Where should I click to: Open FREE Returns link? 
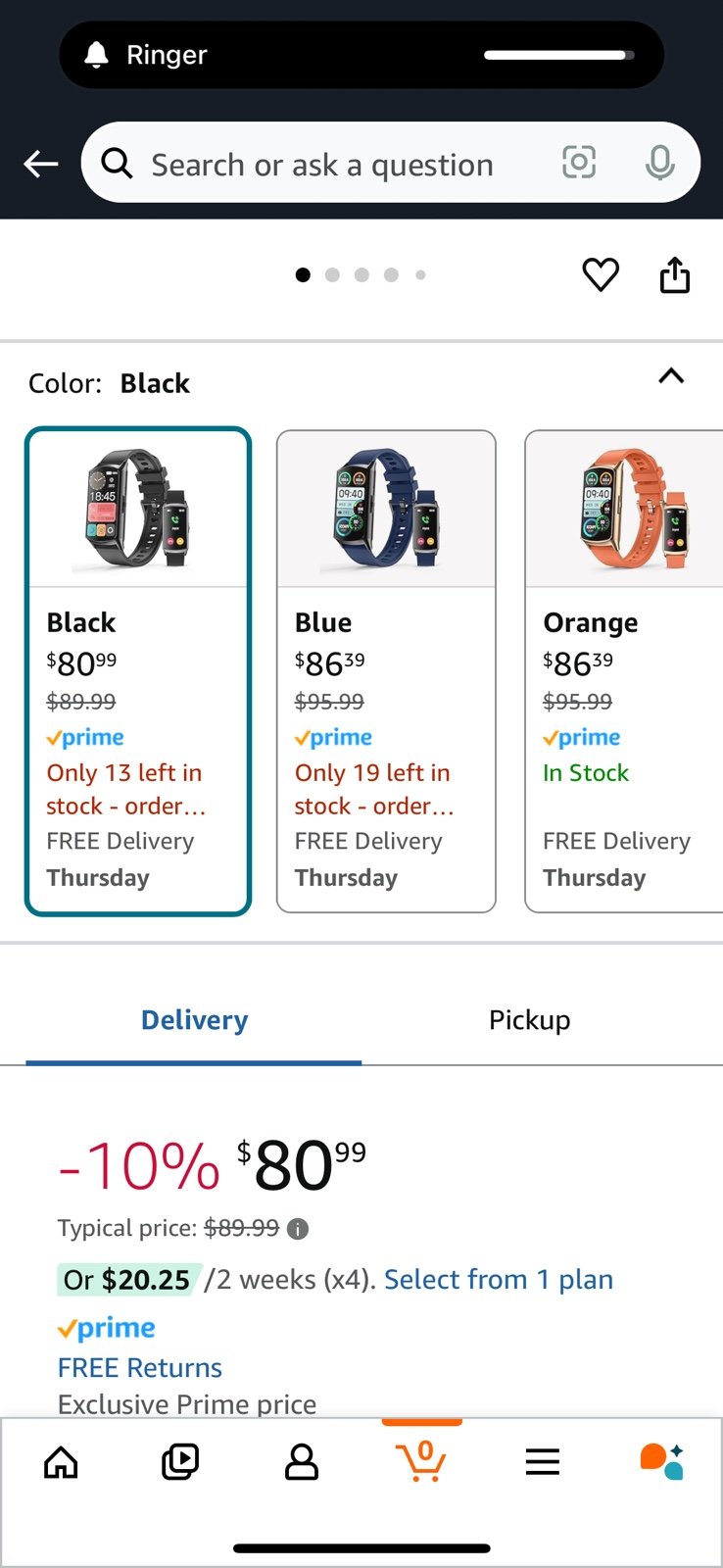coord(140,1368)
